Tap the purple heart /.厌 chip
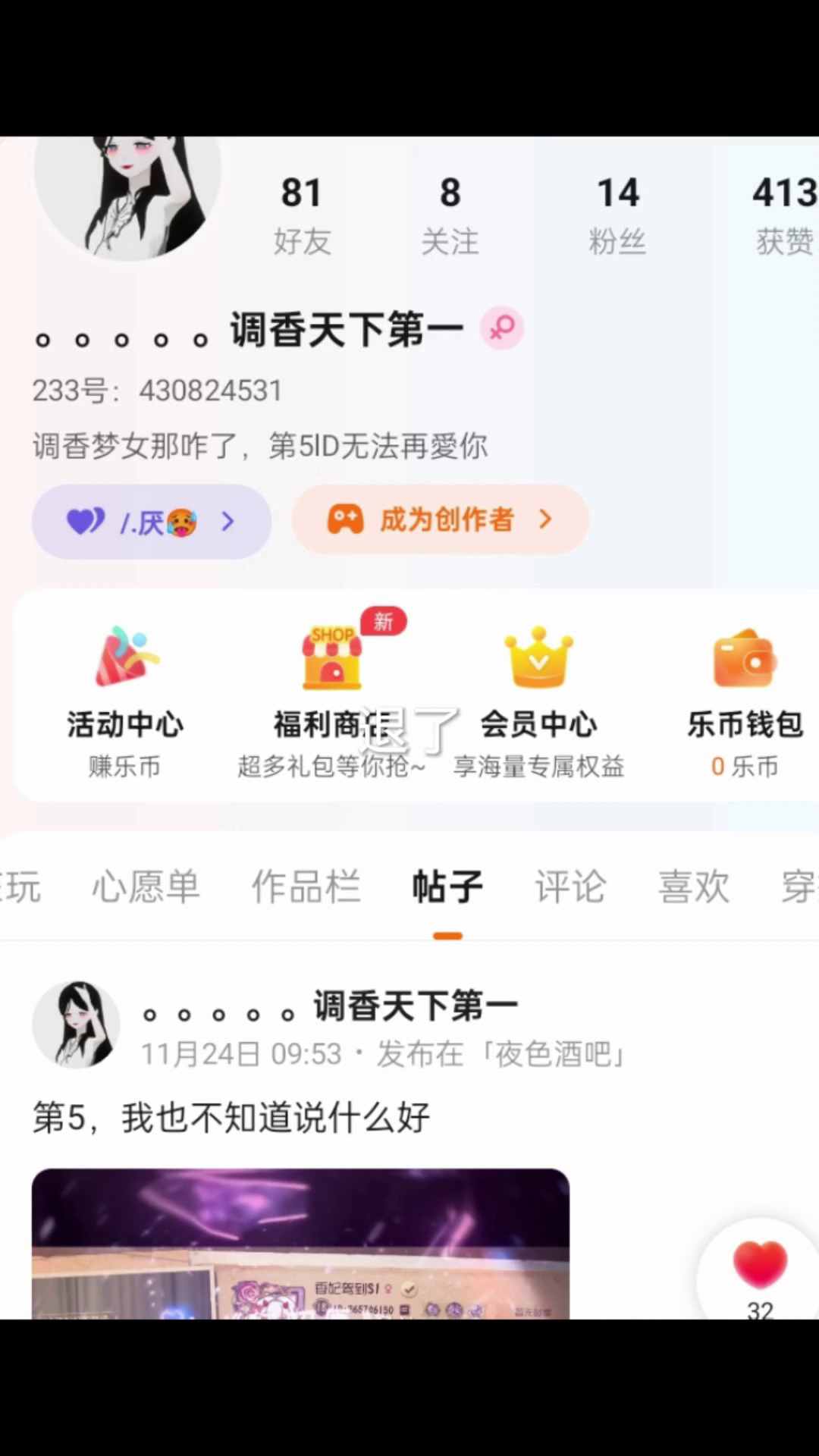The image size is (819, 1456). click(151, 522)
